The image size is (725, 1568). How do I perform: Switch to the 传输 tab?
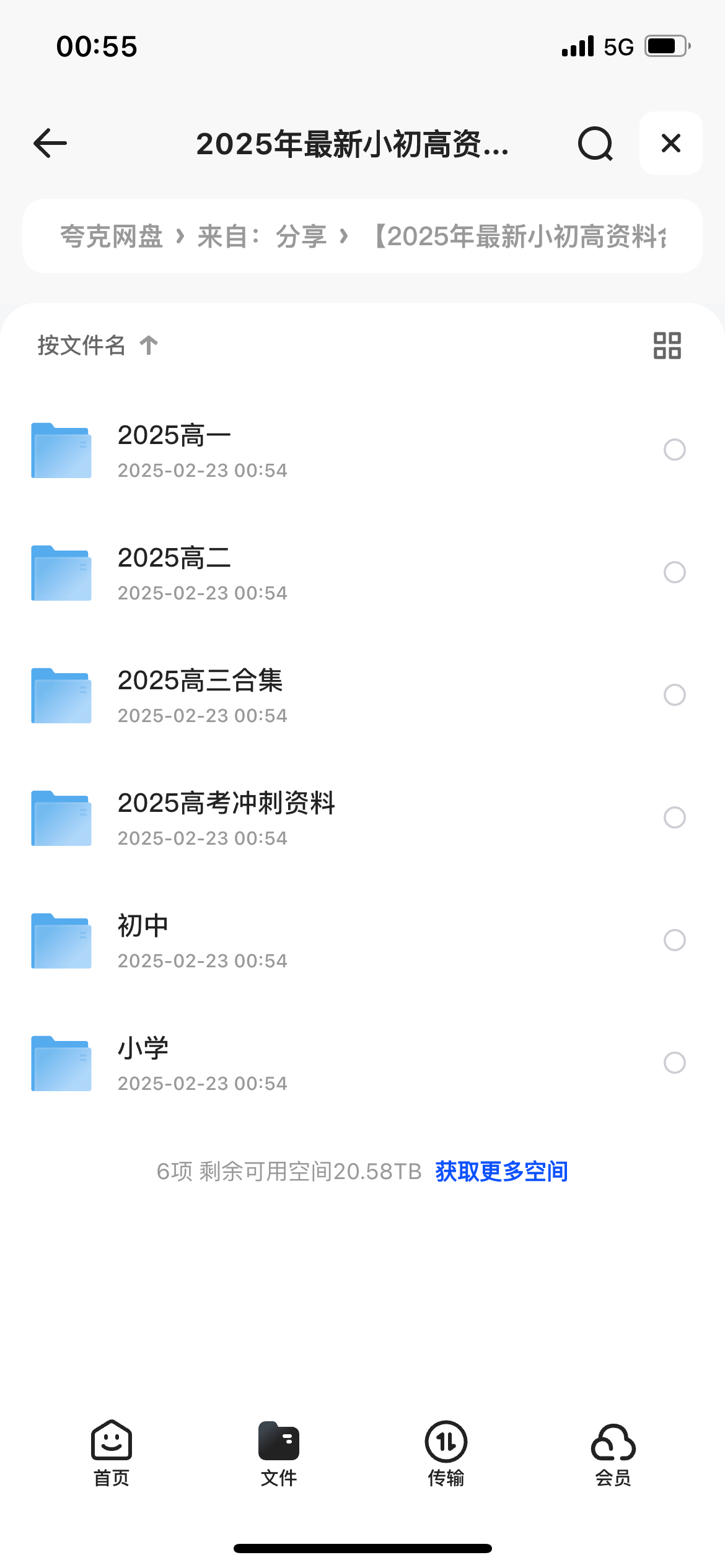(446, 1453)
